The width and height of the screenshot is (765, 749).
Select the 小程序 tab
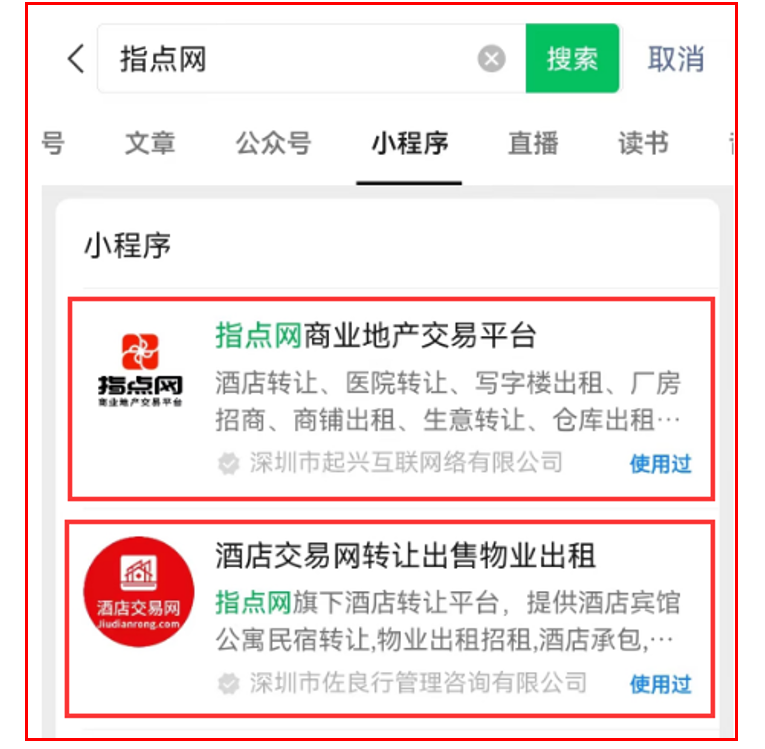point(409,143)
